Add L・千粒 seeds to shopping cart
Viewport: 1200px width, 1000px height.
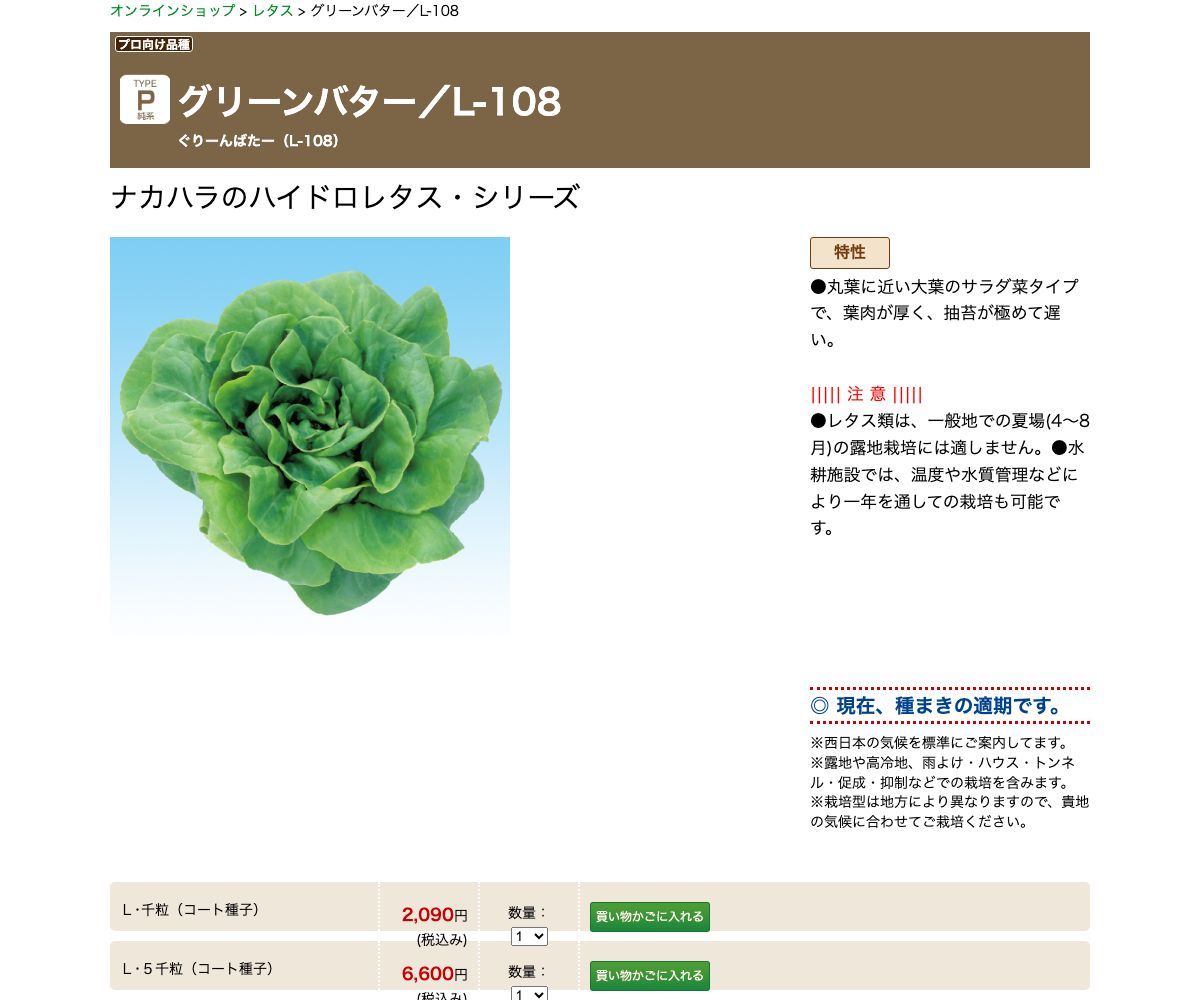[649, 916]
